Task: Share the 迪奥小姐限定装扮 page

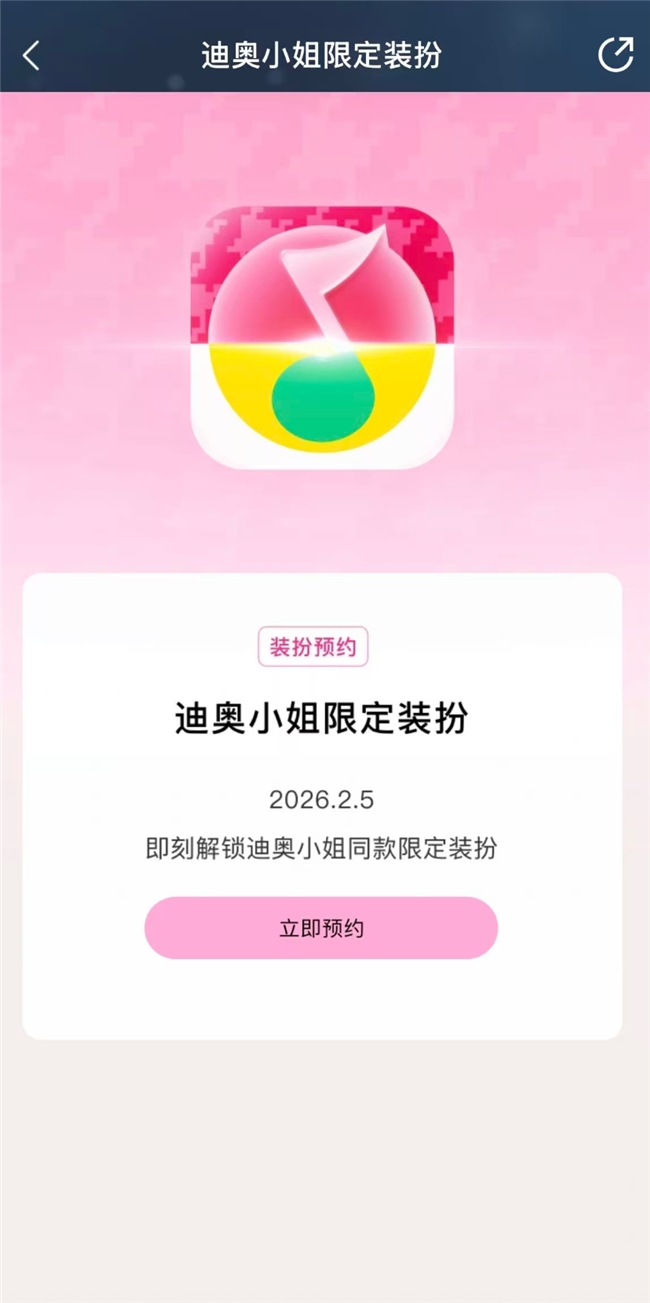Action: [615, 54]
